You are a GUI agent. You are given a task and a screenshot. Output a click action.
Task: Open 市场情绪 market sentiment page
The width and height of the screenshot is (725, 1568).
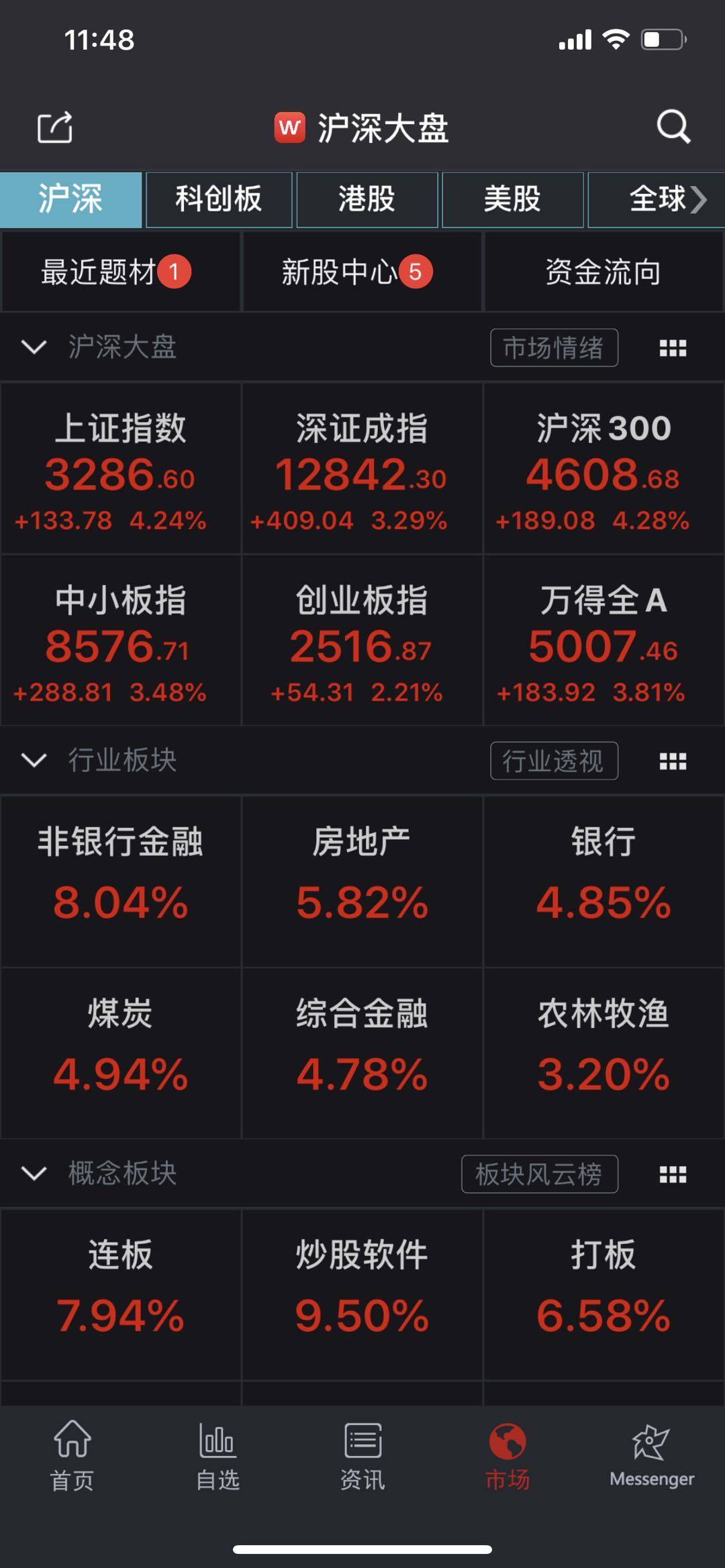pos(555,348)
